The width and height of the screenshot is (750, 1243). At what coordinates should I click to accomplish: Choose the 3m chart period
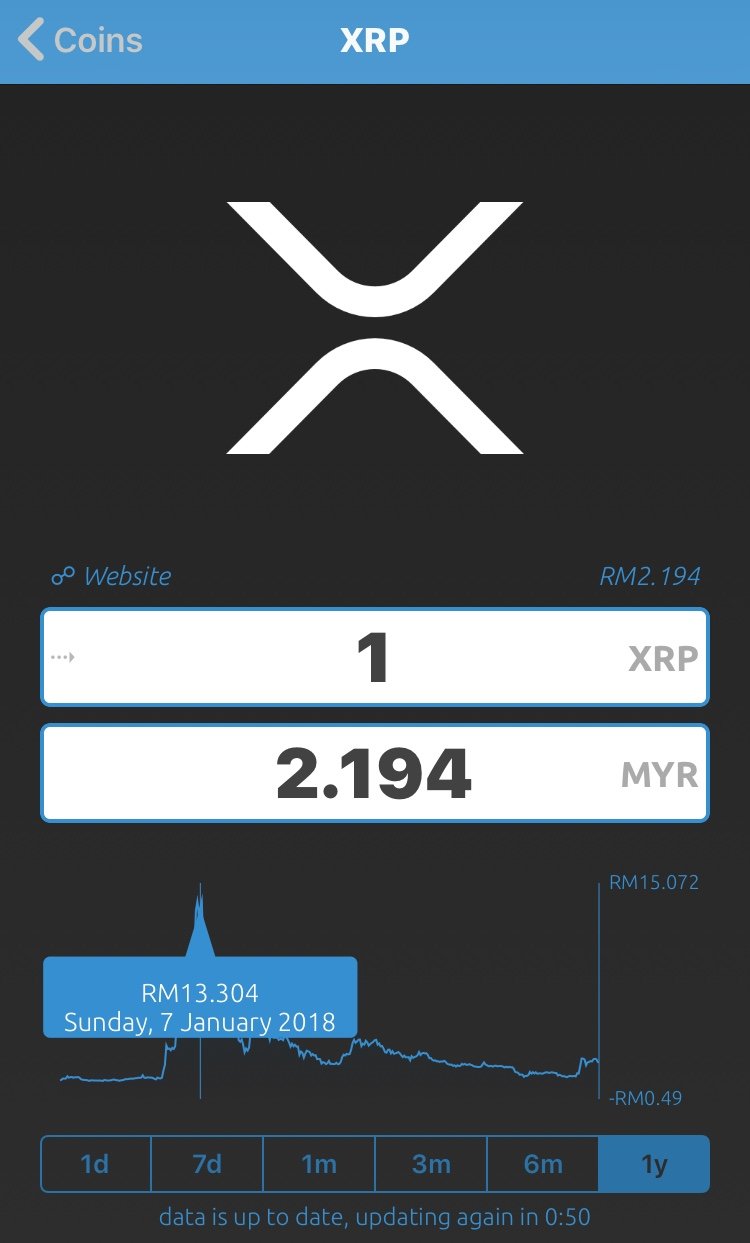click(x=431, y=1164)
